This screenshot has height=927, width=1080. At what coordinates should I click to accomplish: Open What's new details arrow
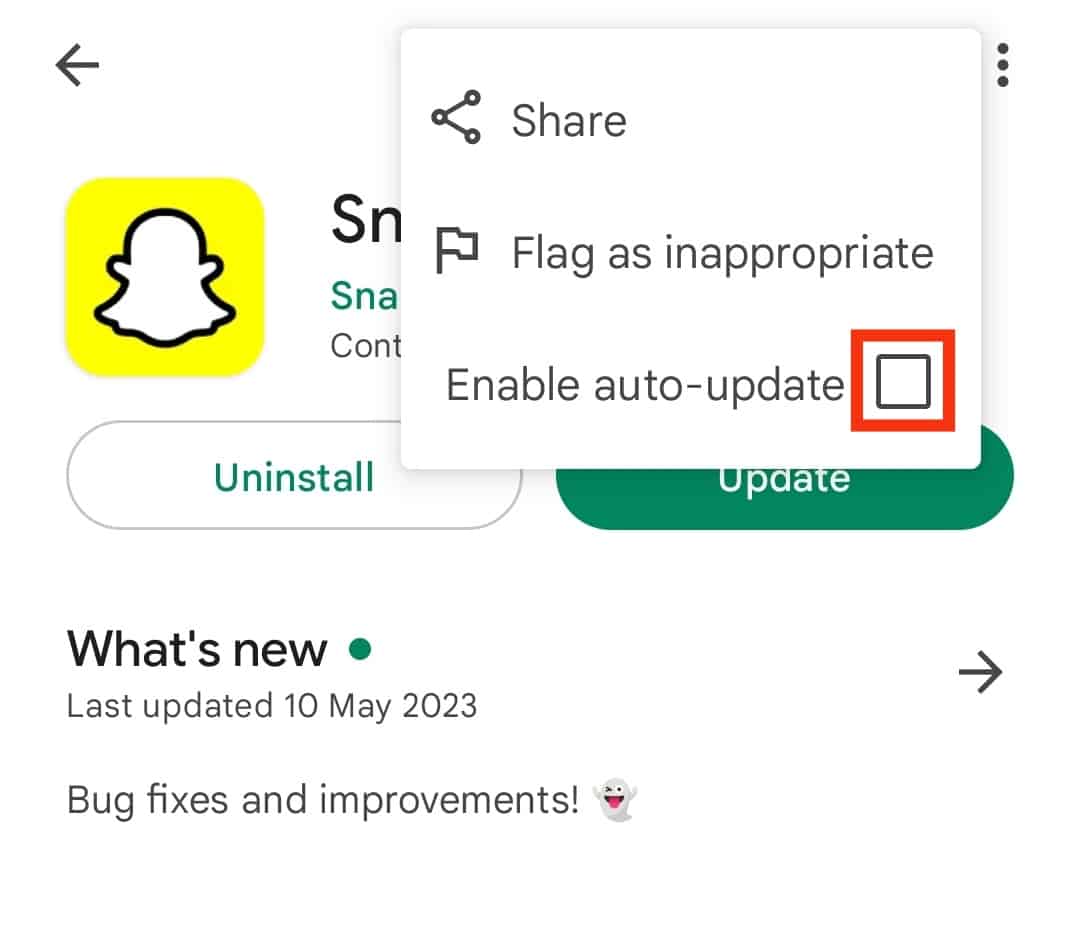[980, 673]
